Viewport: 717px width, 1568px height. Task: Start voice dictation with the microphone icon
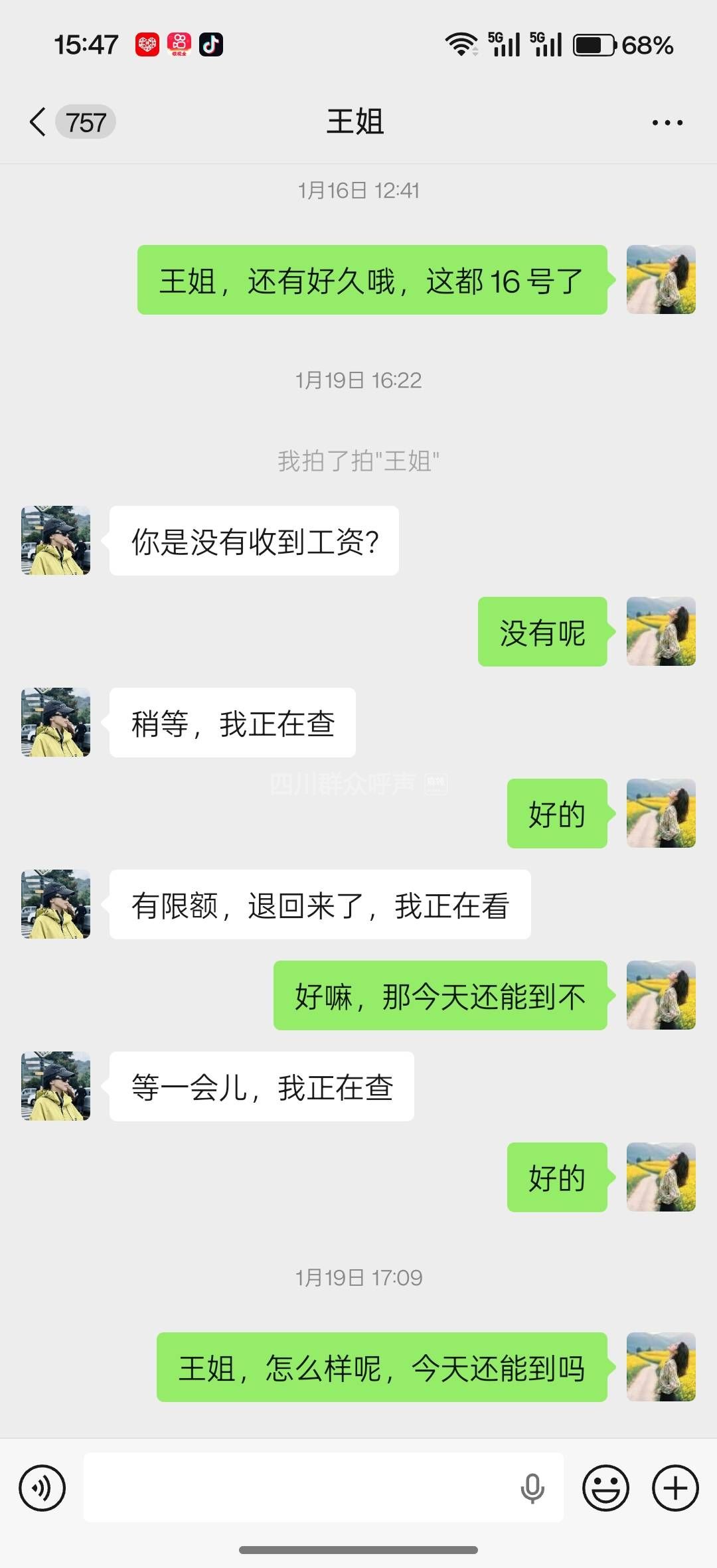pyautogui.click(x=532, y=1488)
